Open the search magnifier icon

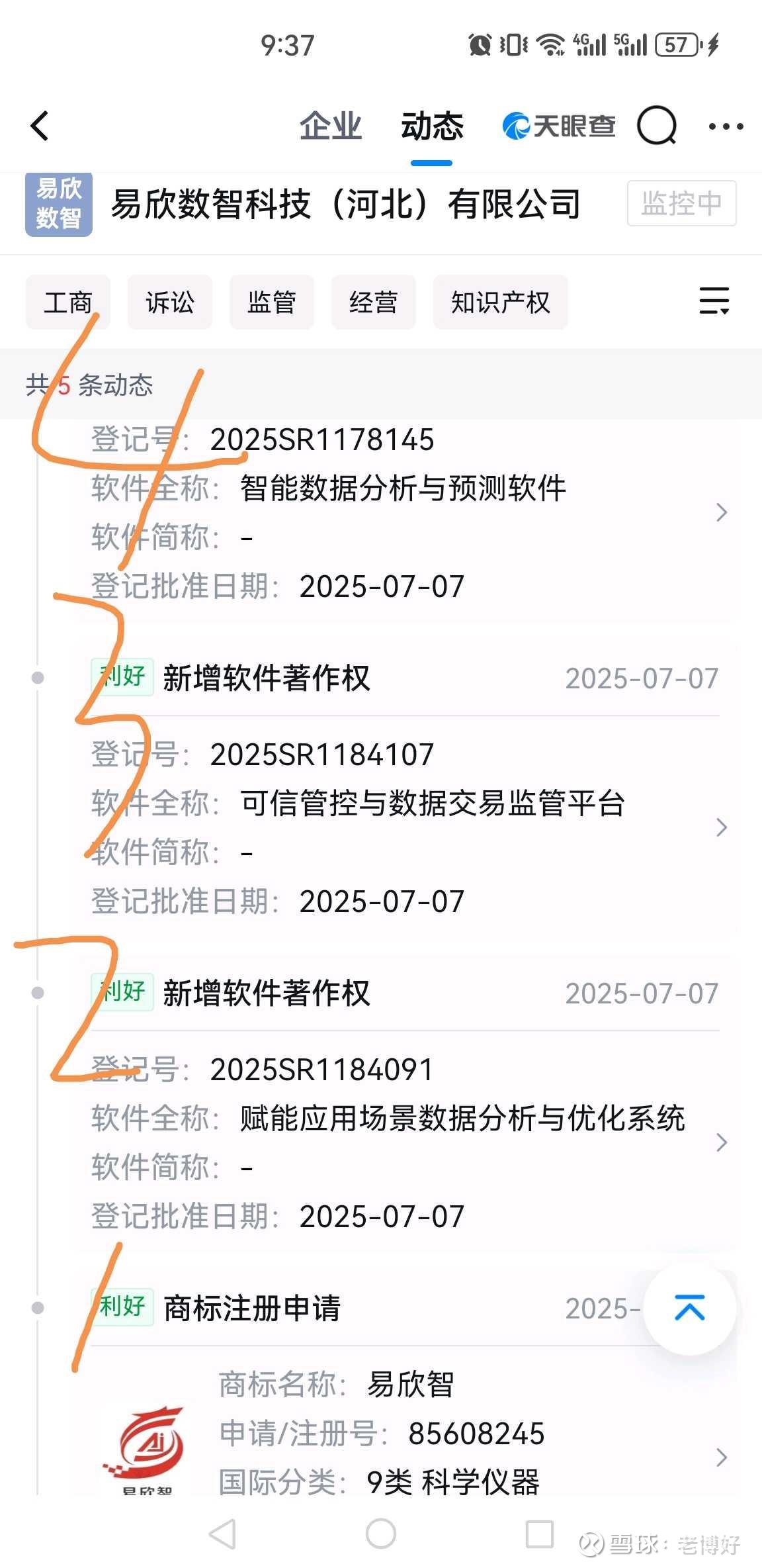pyautogui.click(x=656, y=126)
